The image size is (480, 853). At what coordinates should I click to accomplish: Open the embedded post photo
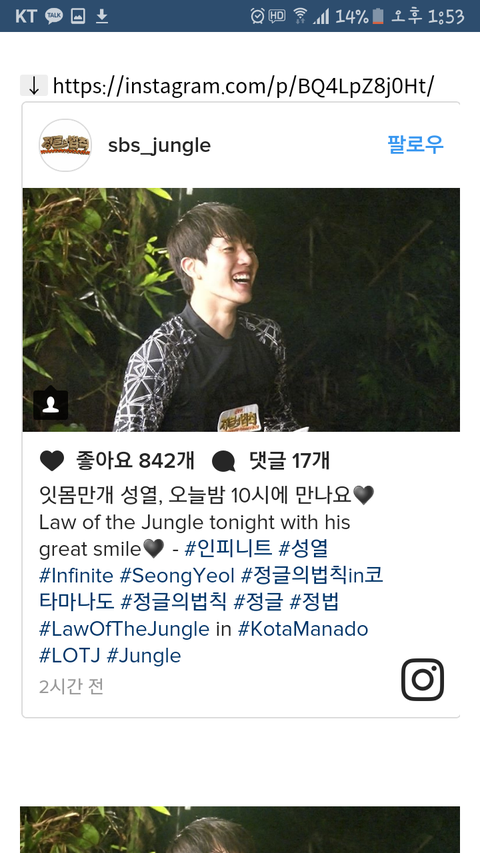[x=241, y=310]
